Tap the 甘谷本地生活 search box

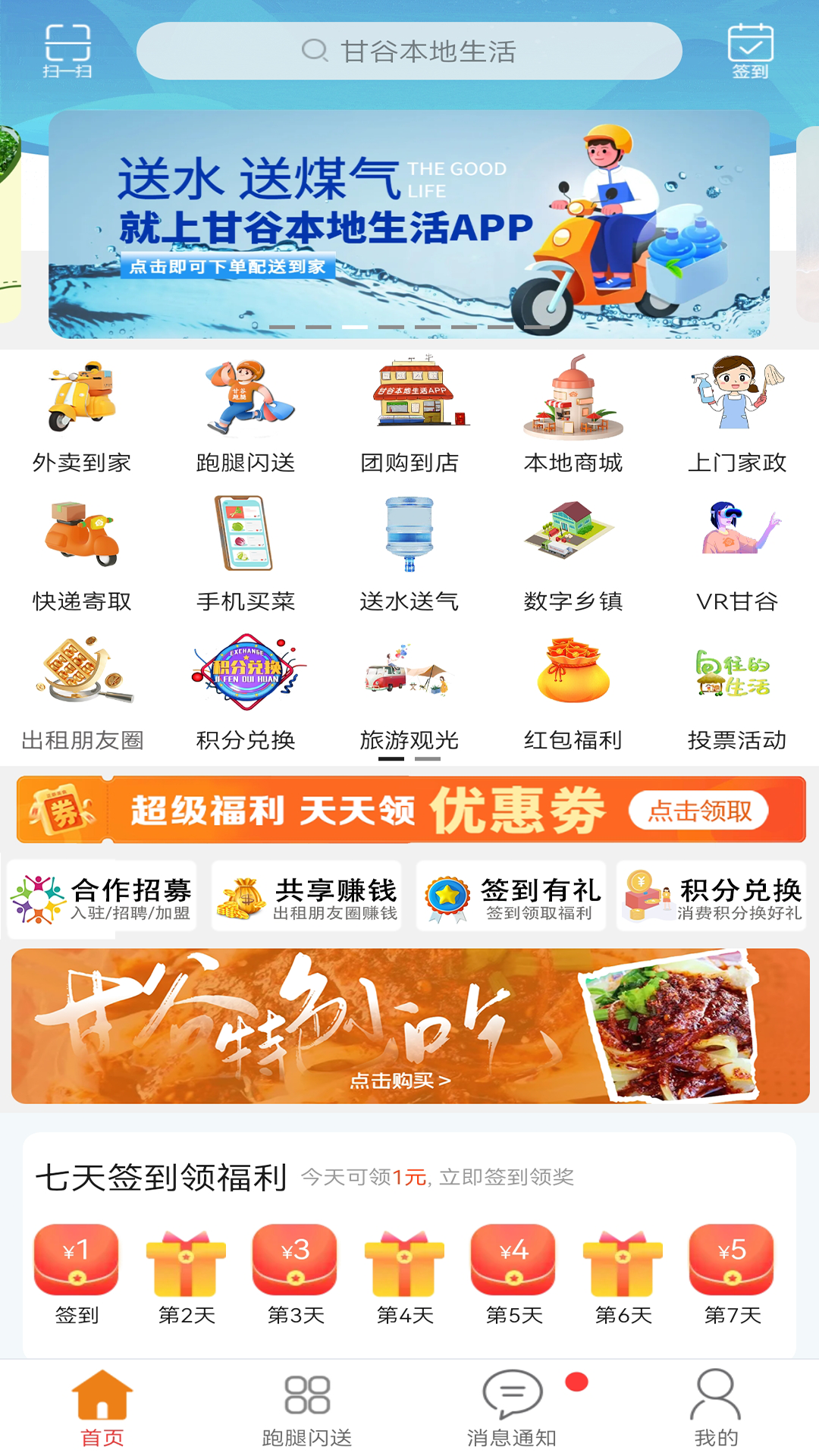pos(409,51)
